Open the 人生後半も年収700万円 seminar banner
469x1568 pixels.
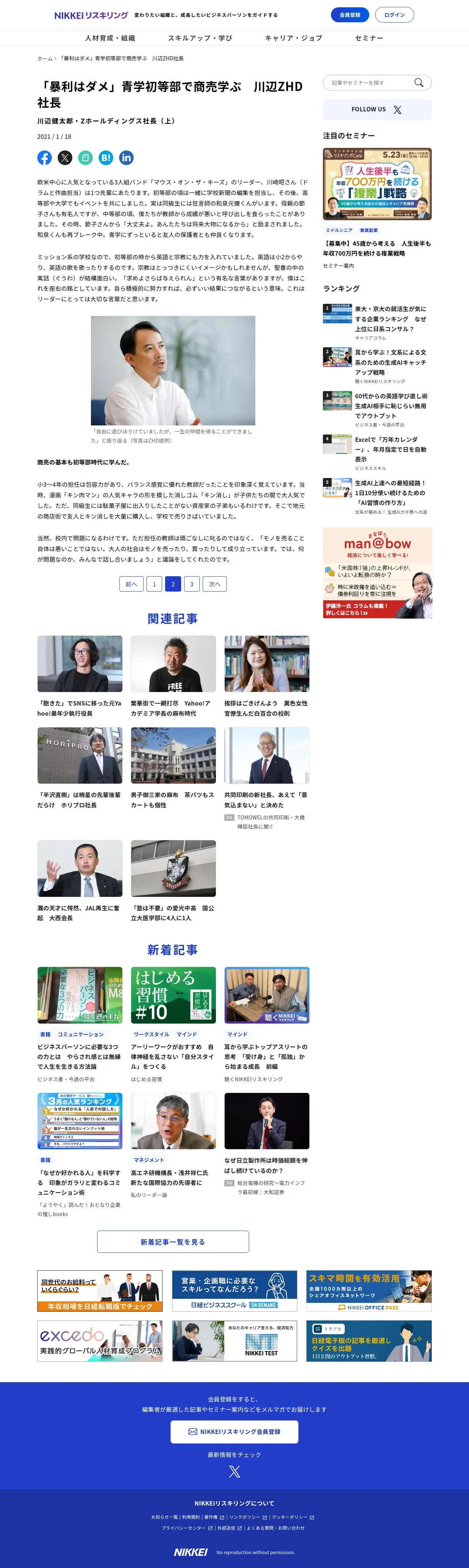[x=377, y=184]
